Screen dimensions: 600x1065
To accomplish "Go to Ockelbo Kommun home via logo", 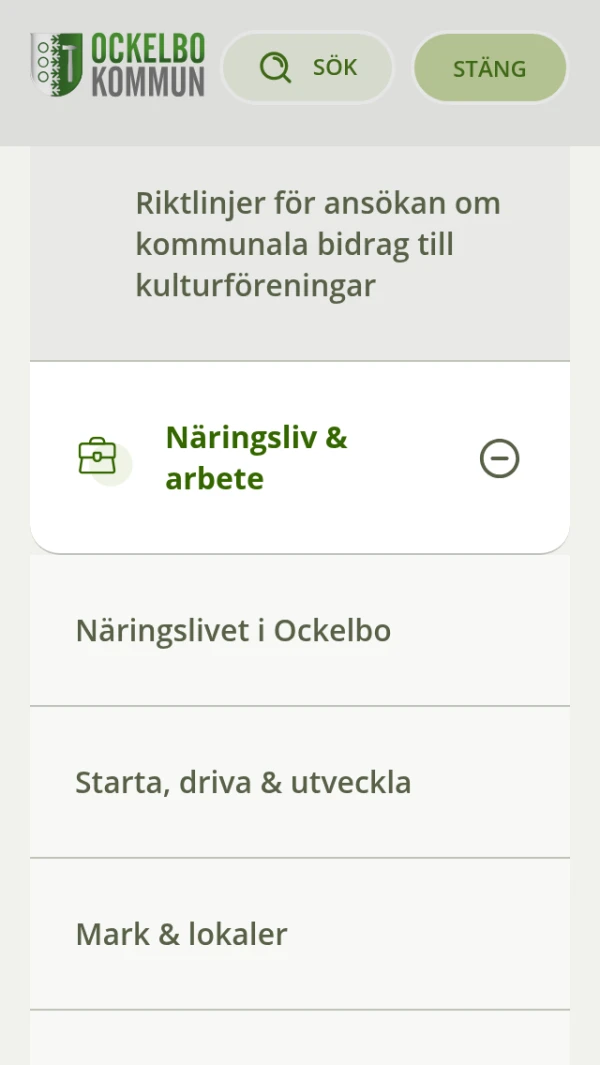I will [x=118, y=66].
